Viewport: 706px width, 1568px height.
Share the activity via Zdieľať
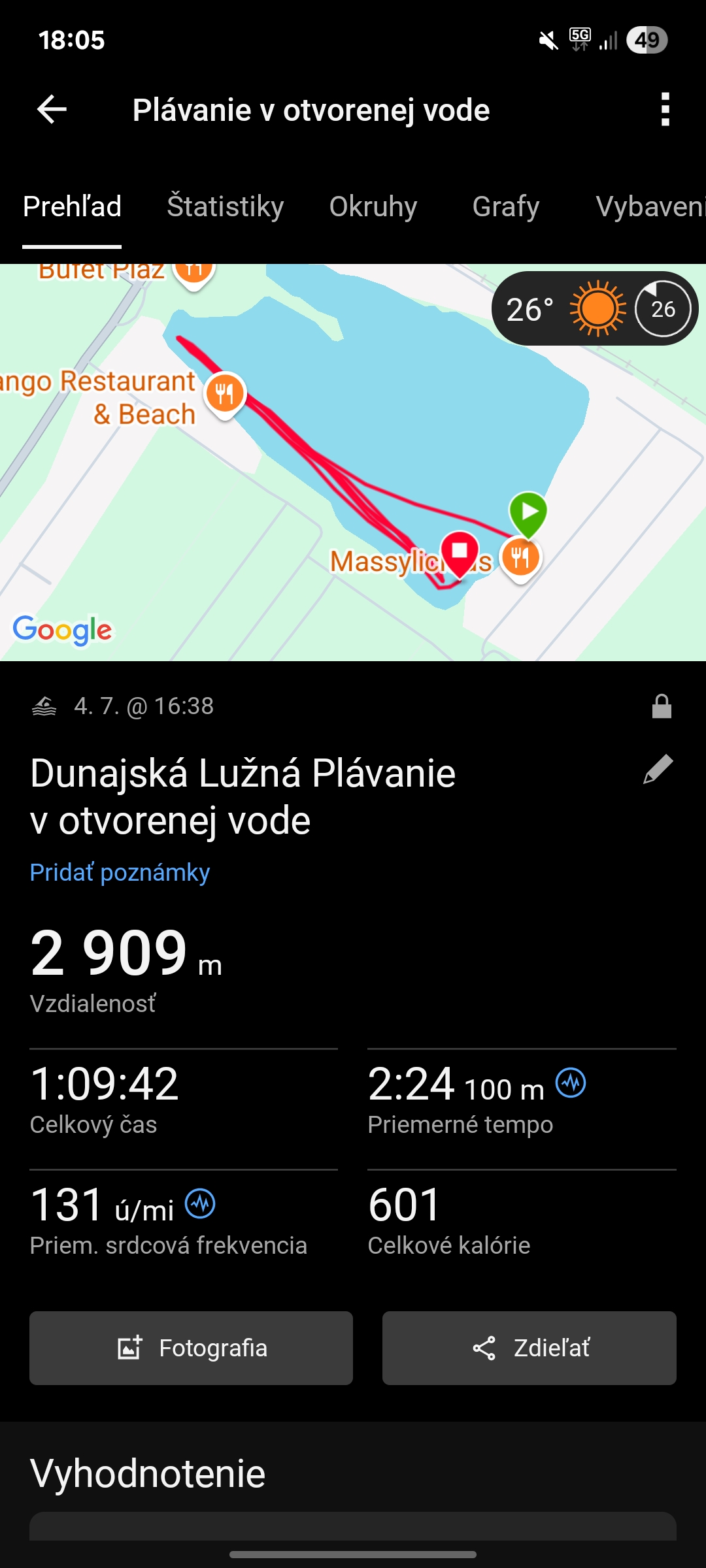point(529,1348)
